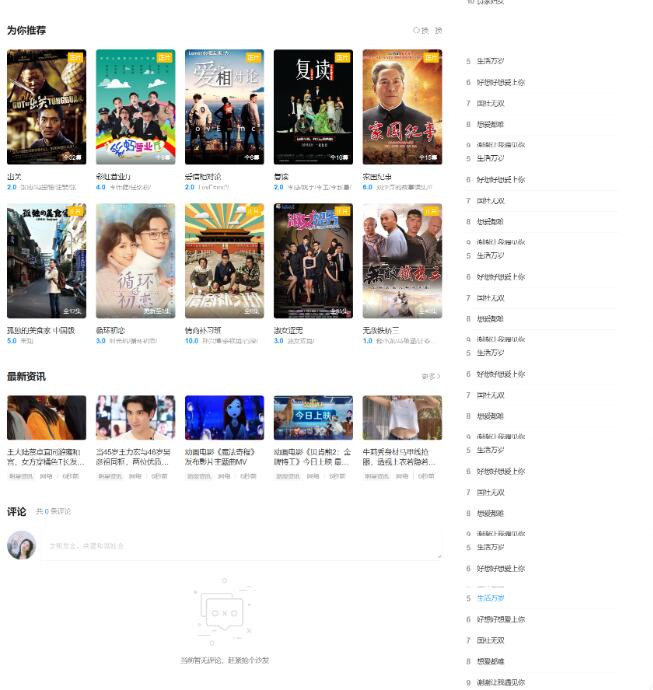Open 孤独的美食家 中国版

tap(46, 261)
